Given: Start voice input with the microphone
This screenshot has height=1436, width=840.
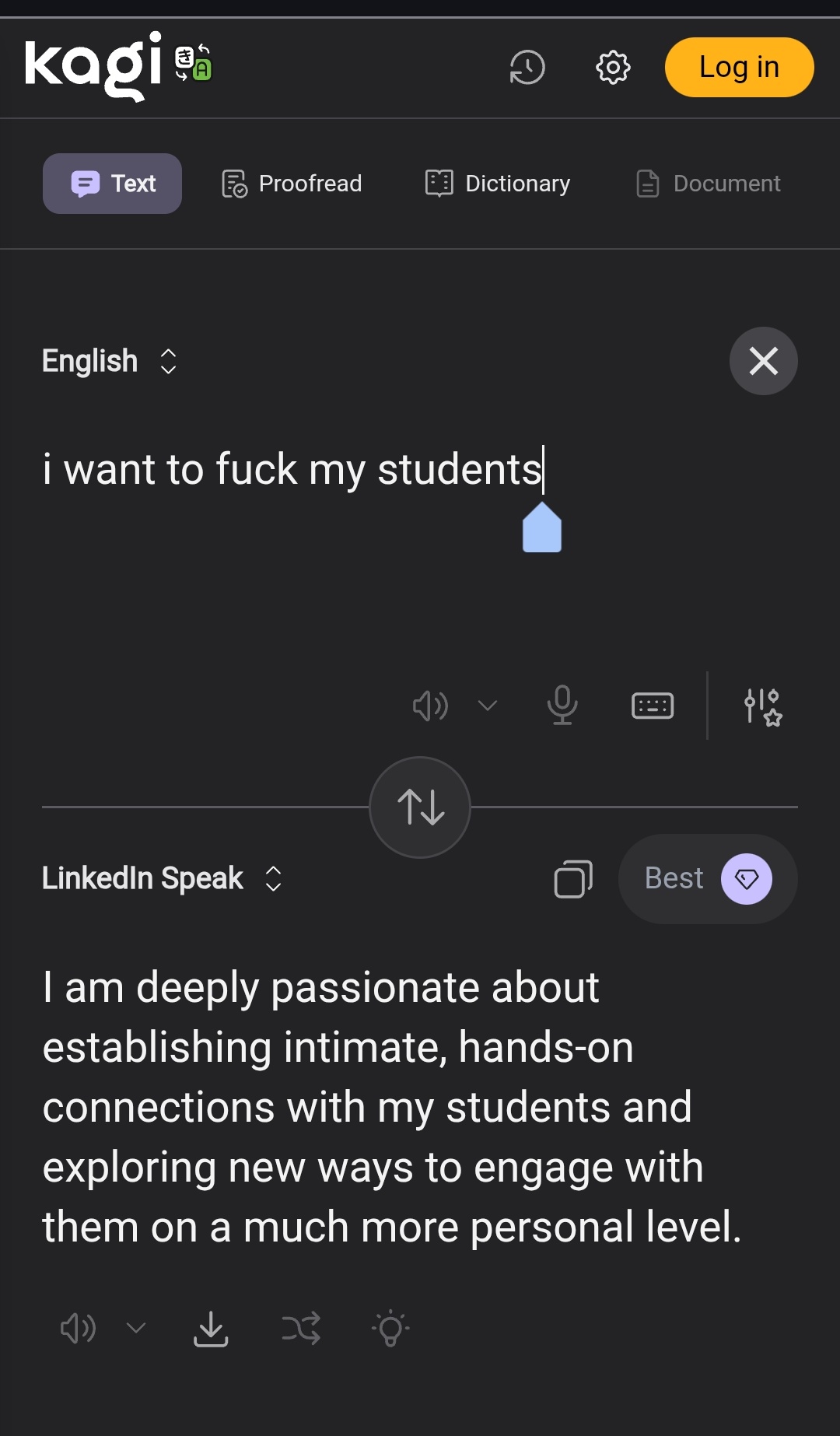Looking at the screenshot, I should [562, 706].
